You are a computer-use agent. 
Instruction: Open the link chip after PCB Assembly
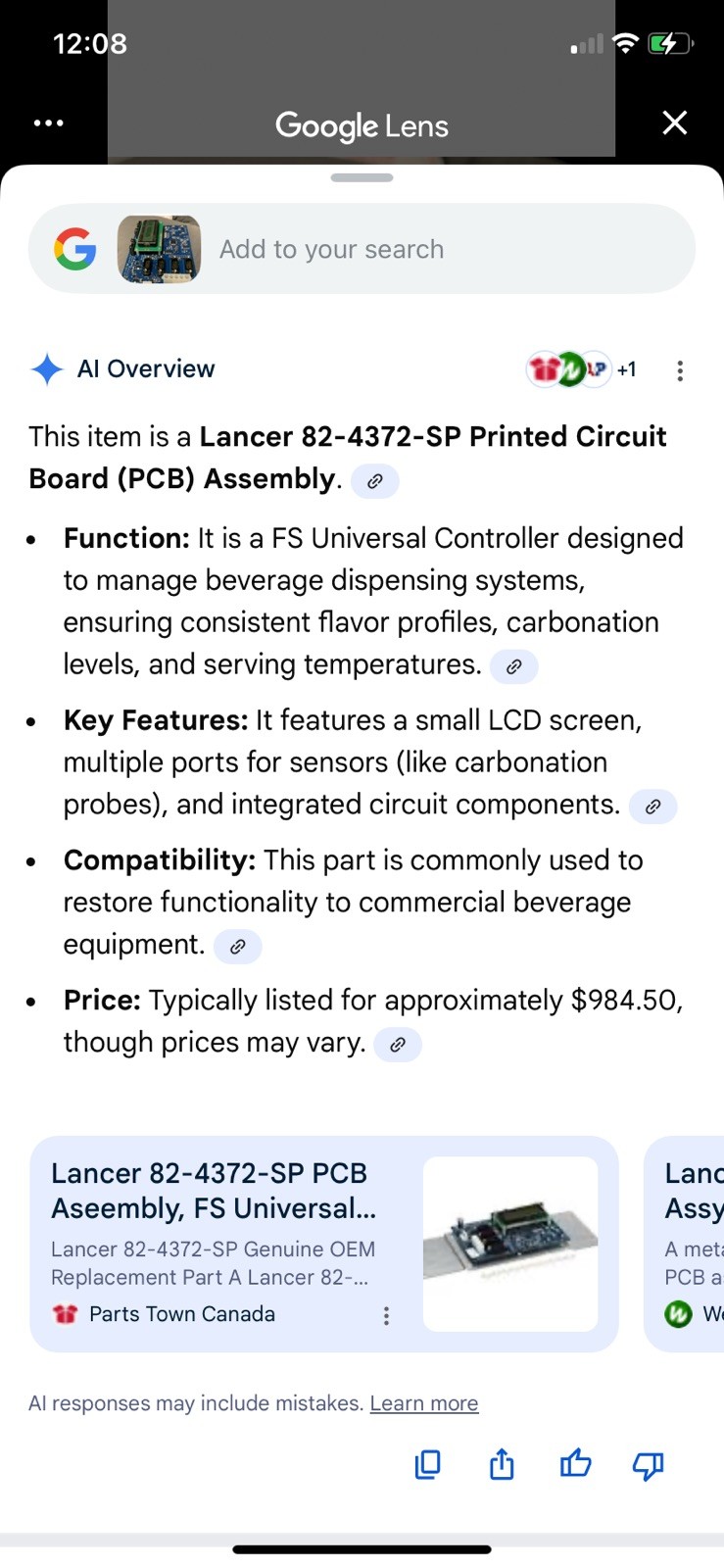tap(374, 481)
